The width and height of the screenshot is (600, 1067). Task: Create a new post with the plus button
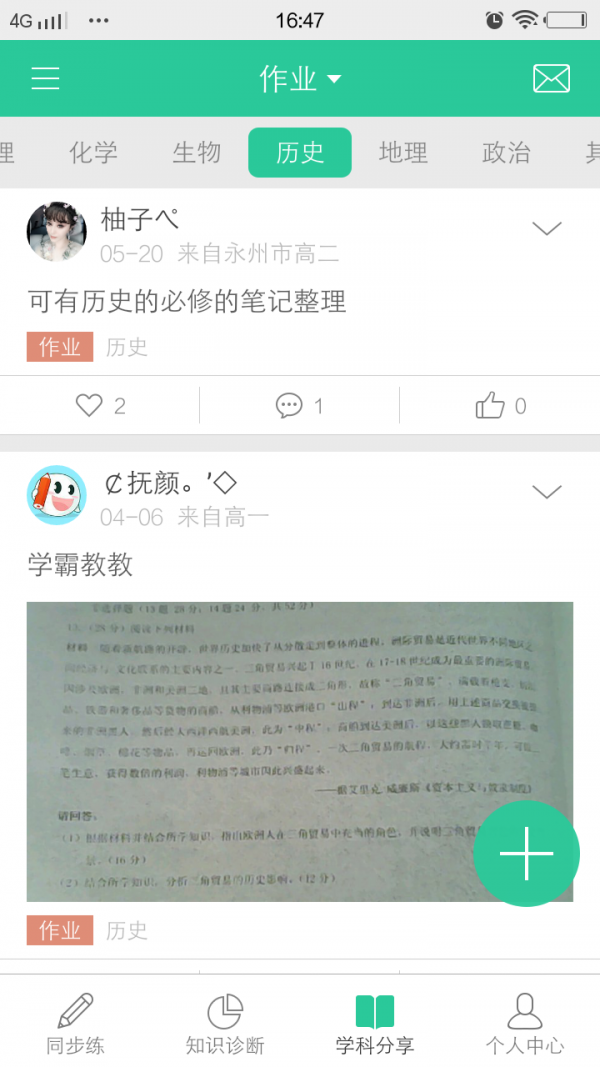pyautogui.click(x=526, y=853)
